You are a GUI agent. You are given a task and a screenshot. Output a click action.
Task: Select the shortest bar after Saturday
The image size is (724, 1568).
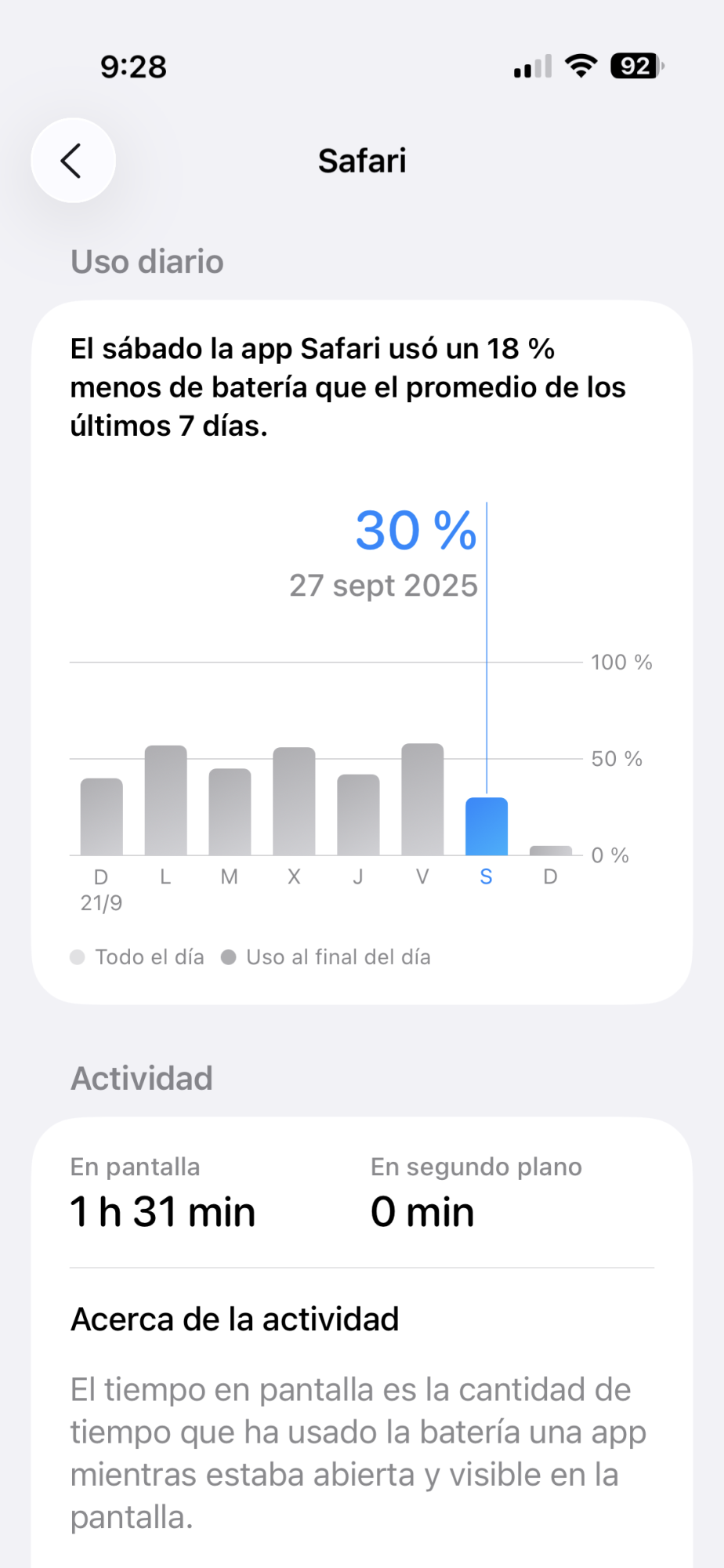551,851
